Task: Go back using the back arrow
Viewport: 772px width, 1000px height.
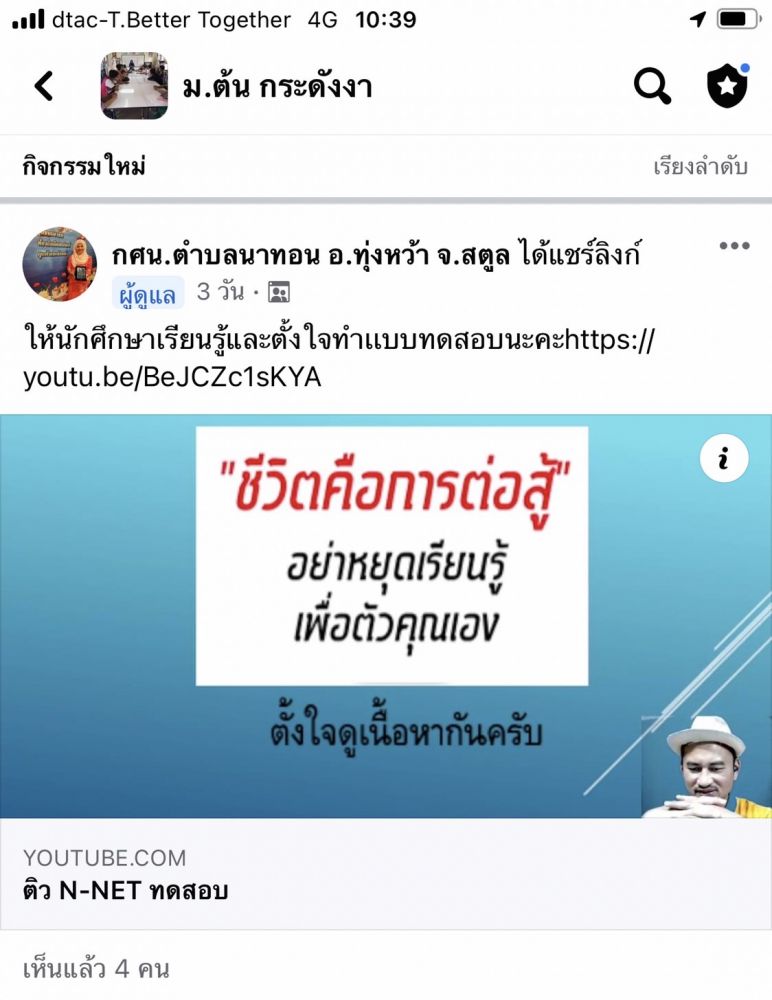Action: pos(43,87)
